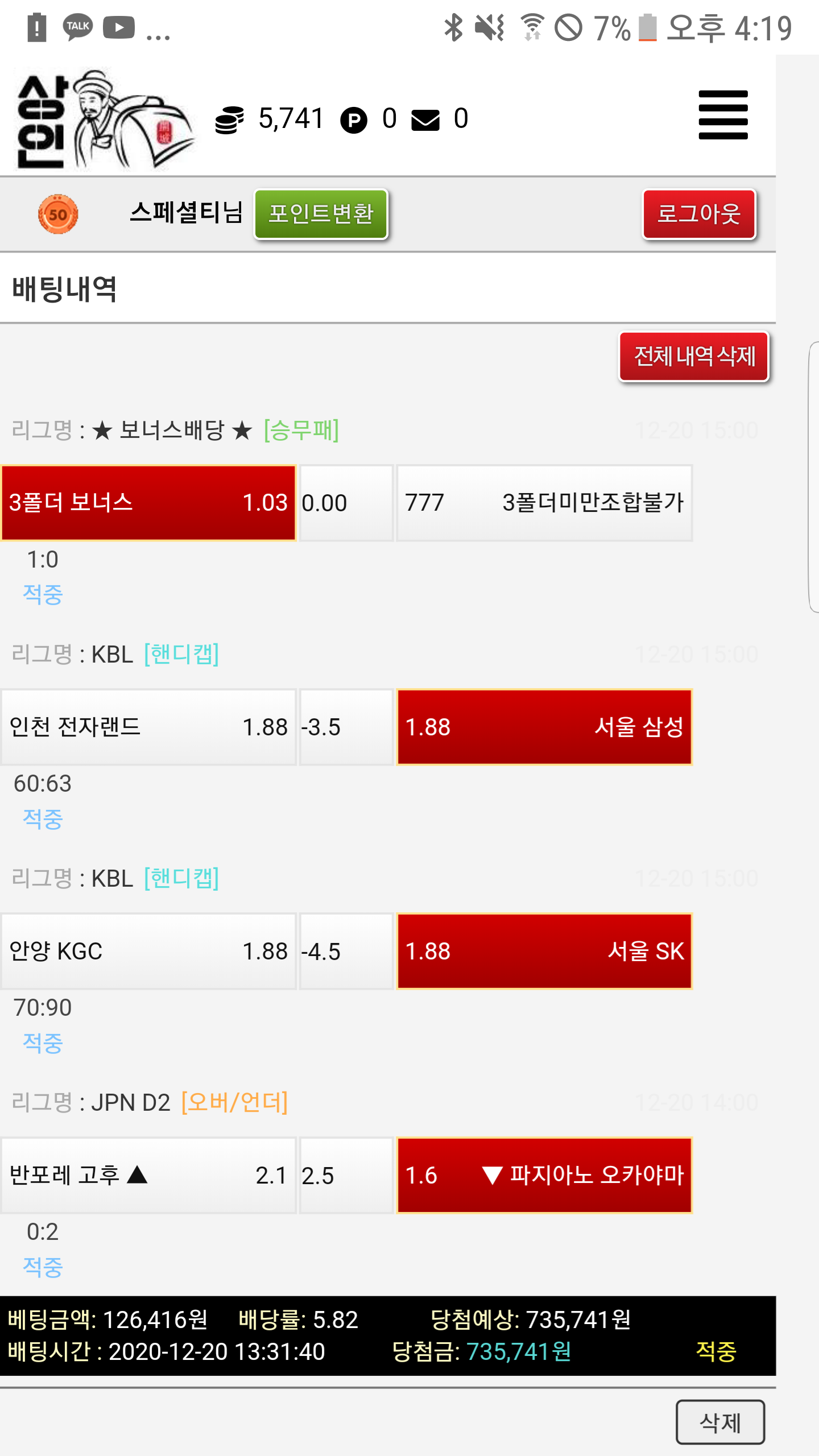Image resolution: width=819 pixels, height=1456 pixels.
Task: Tap the 포인트변환 button
Action: point(321,214)
